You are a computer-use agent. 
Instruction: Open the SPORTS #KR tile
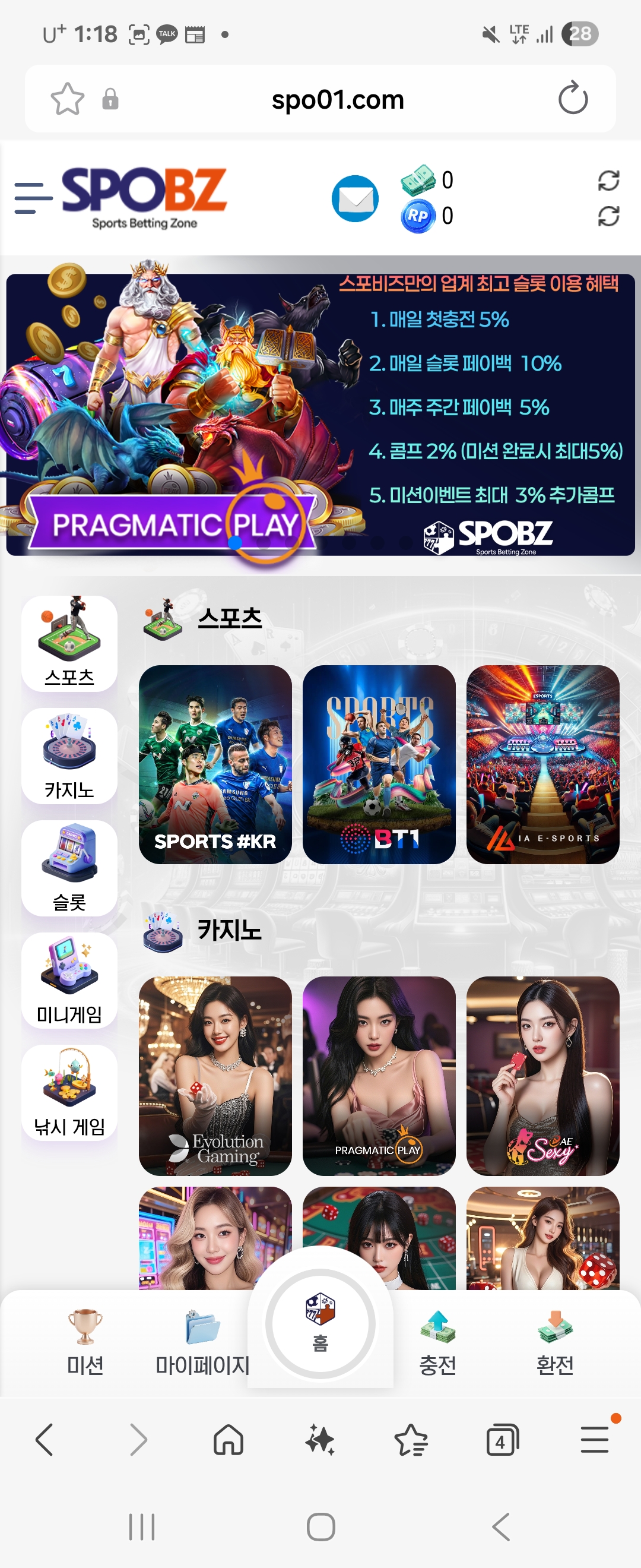coord(215,764)
